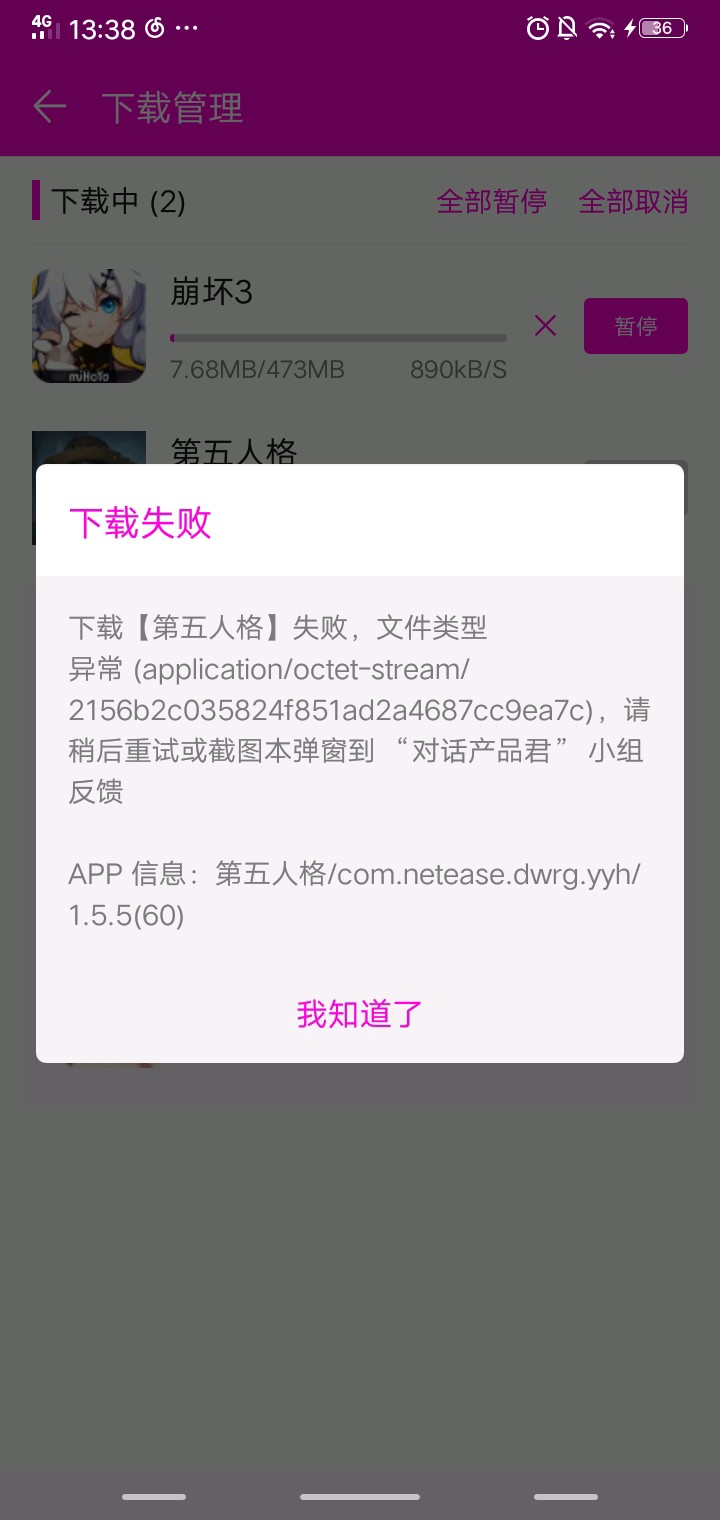The width and height of the screenshot is (720, 1520).
Task: Cancel all downloads via 全部取消
Action: (x=633, y=201)
